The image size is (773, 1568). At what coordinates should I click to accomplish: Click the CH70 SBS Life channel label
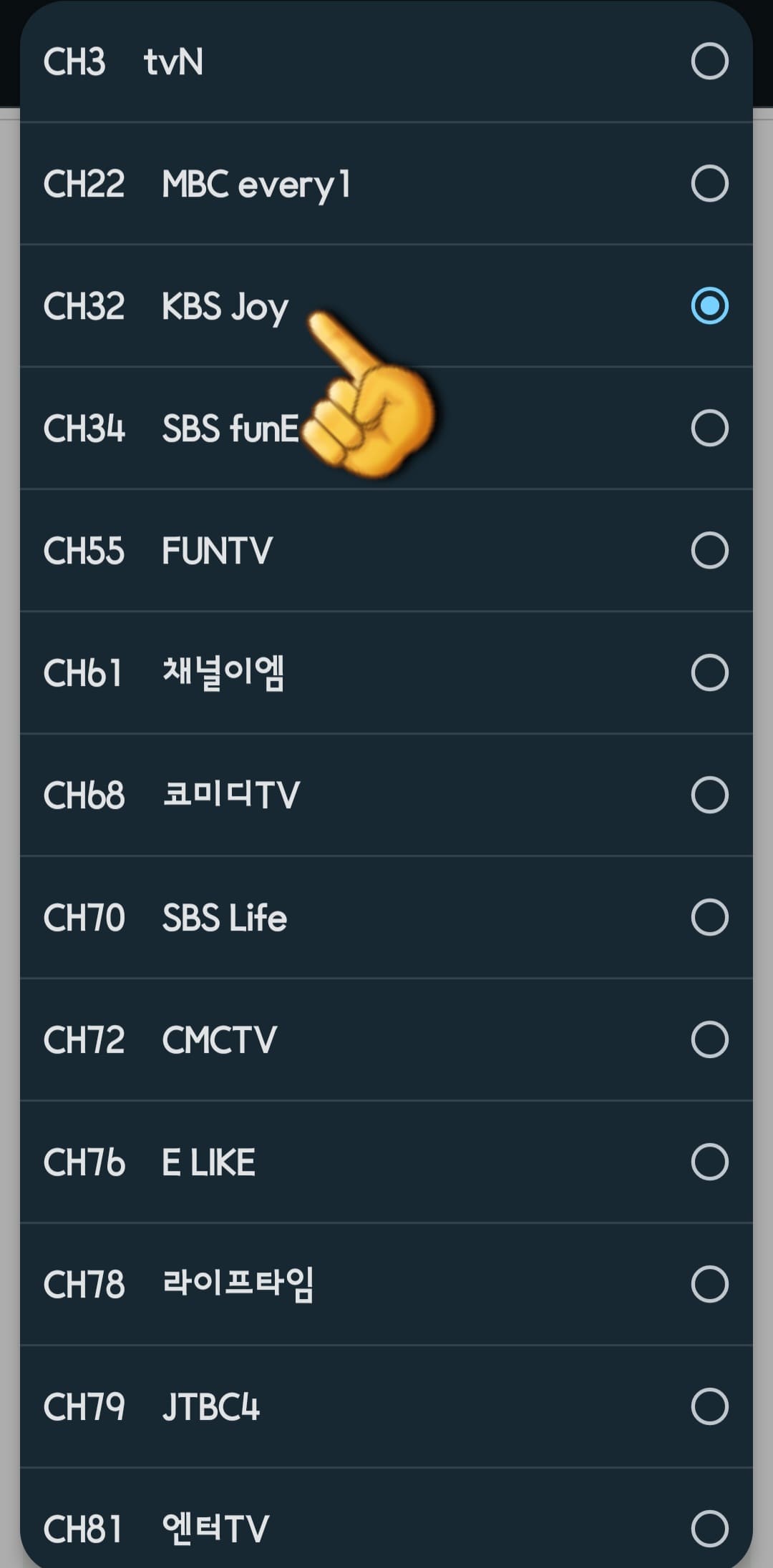tap(222, 917)
